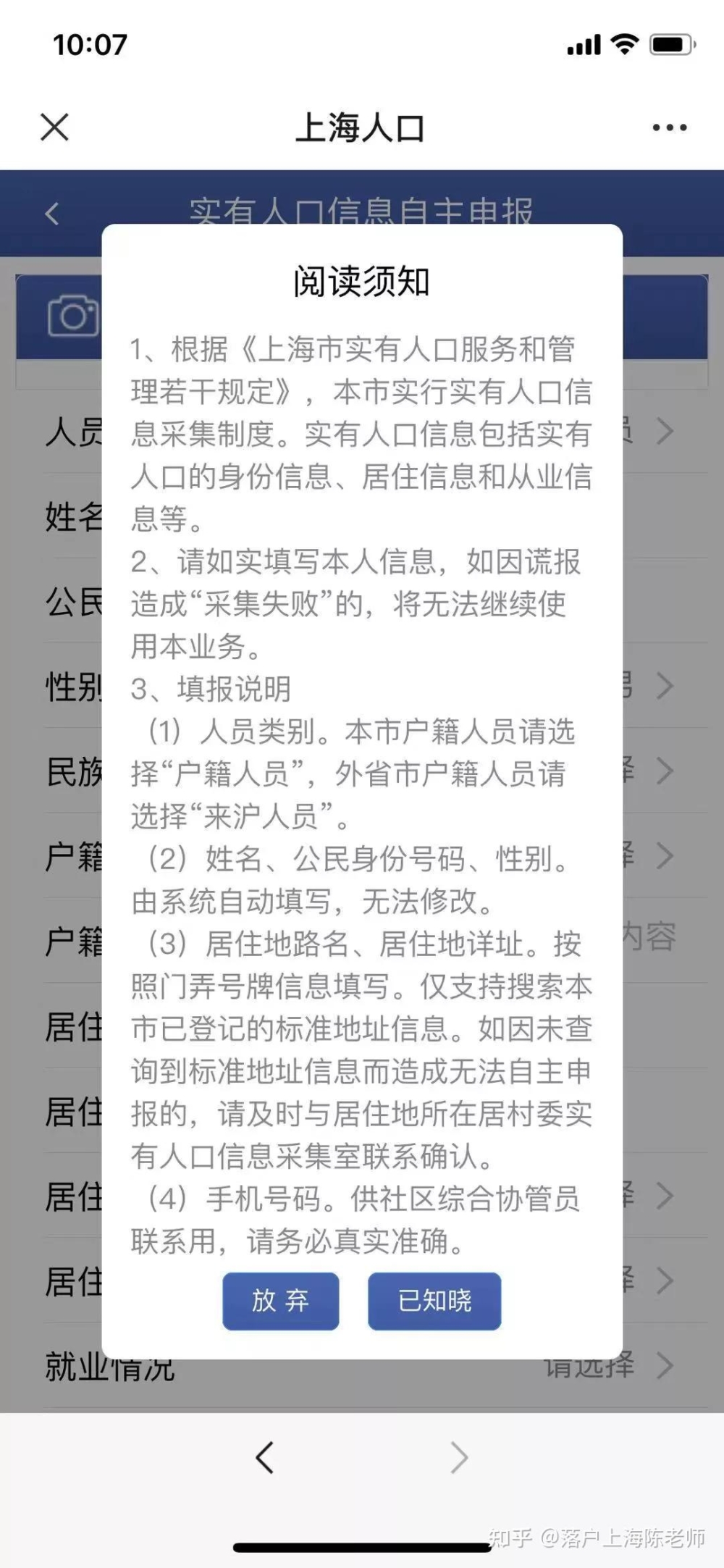Tap the back arrow beside 实有人口信息自主申报
The width and height of the screenshot is (724, 1568).
(x=52, y=214)
